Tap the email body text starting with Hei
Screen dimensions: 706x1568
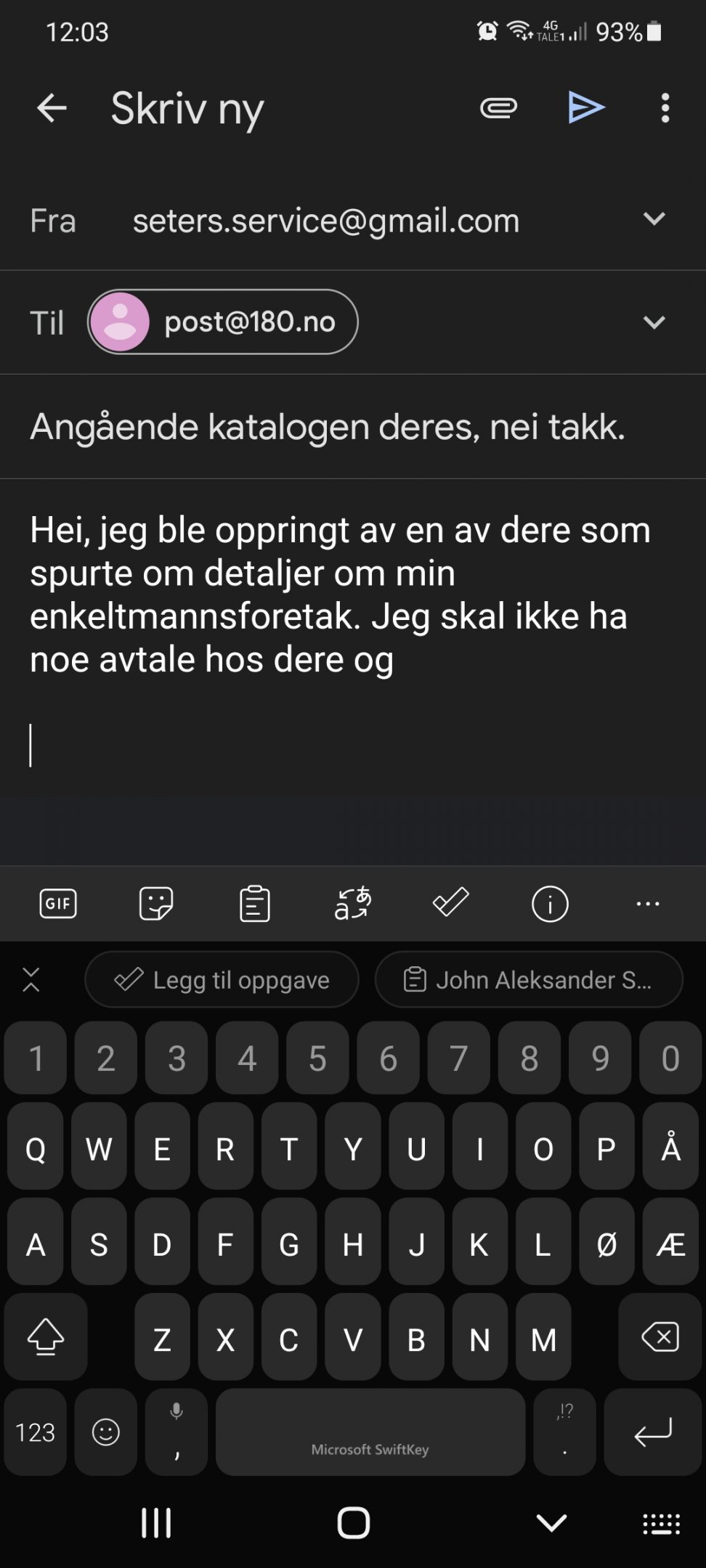[x=340, y=595]
